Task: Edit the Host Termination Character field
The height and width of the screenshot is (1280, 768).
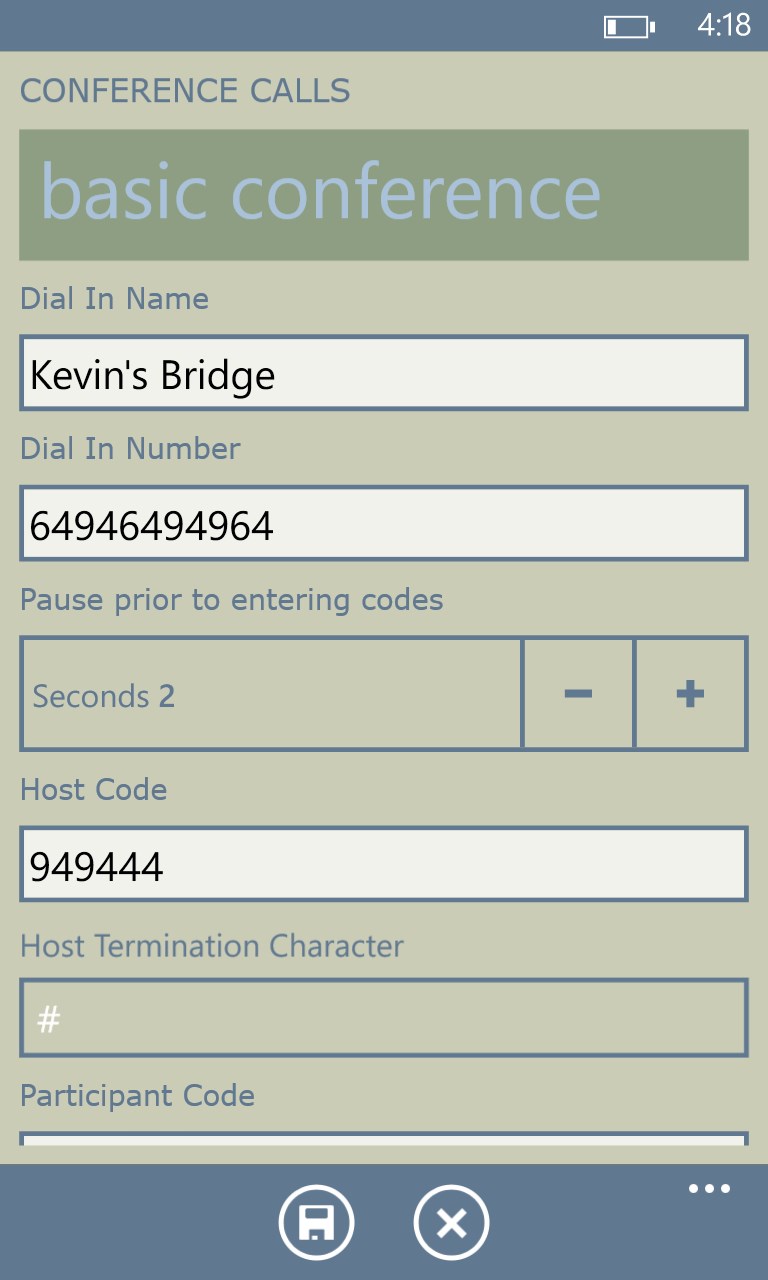Action: 384,1018
